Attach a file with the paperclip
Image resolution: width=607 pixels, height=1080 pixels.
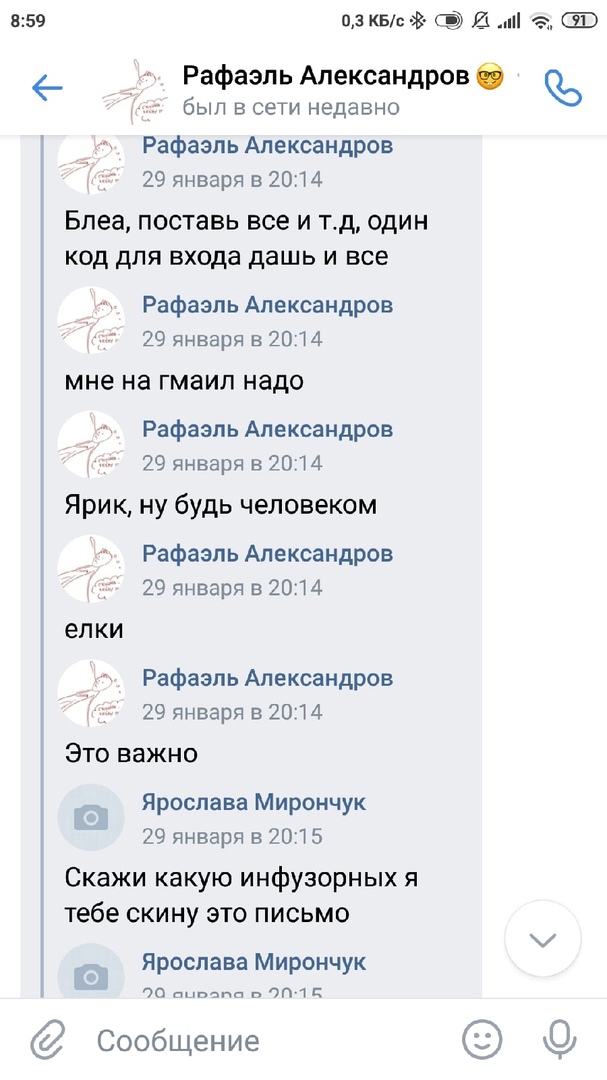coord(47,1040)
